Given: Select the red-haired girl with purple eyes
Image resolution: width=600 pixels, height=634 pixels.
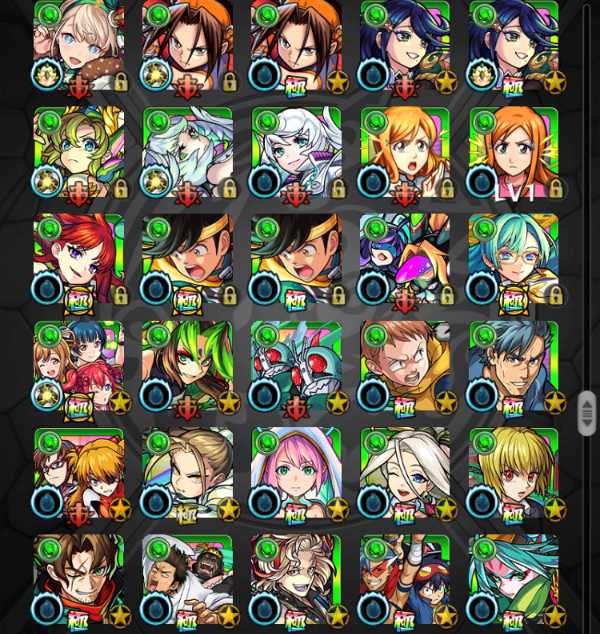Looking at the screenshot, I should [79, 259].
